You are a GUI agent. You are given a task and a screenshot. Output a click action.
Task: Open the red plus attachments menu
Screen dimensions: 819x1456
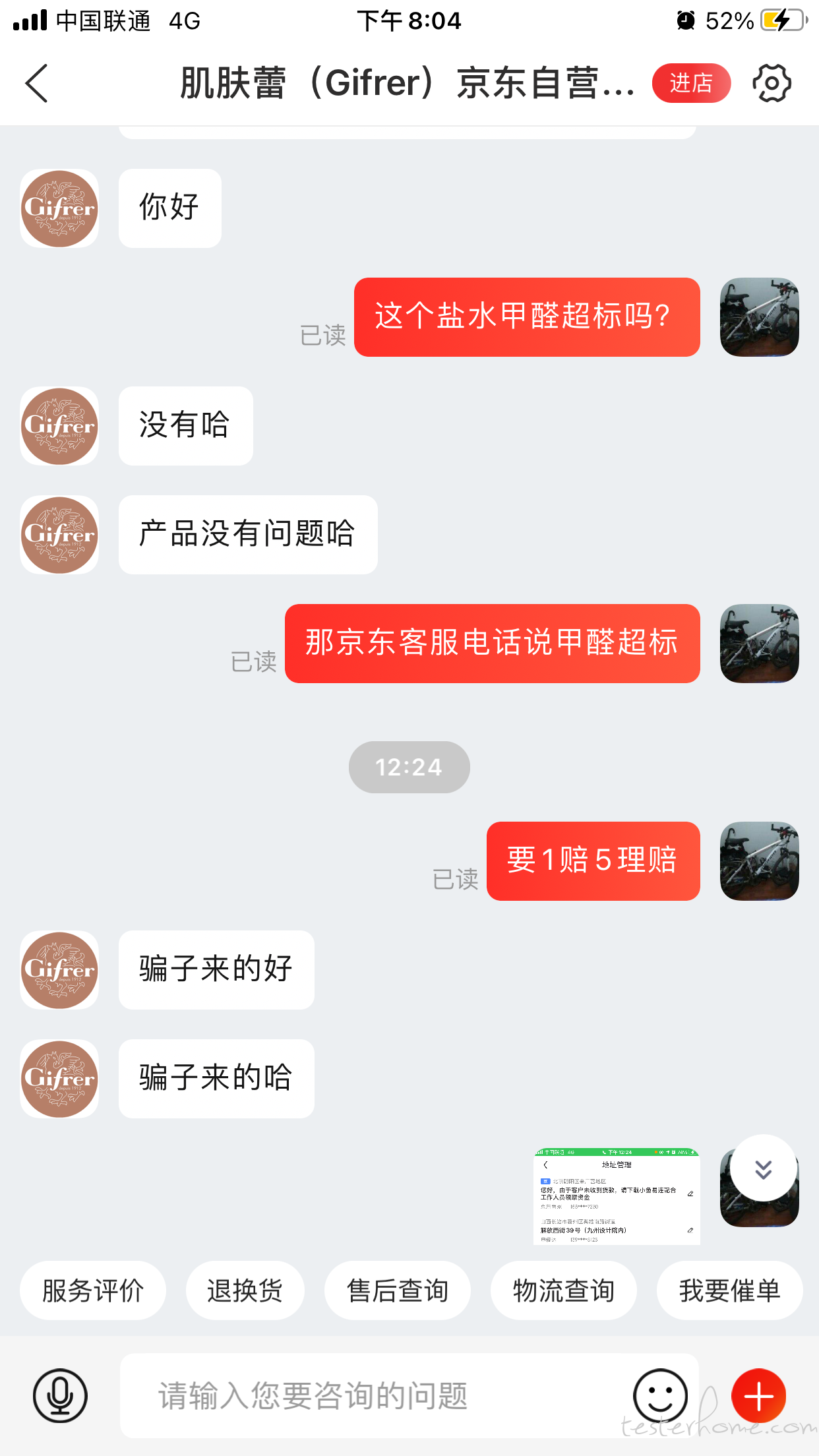coord(758,1395)
